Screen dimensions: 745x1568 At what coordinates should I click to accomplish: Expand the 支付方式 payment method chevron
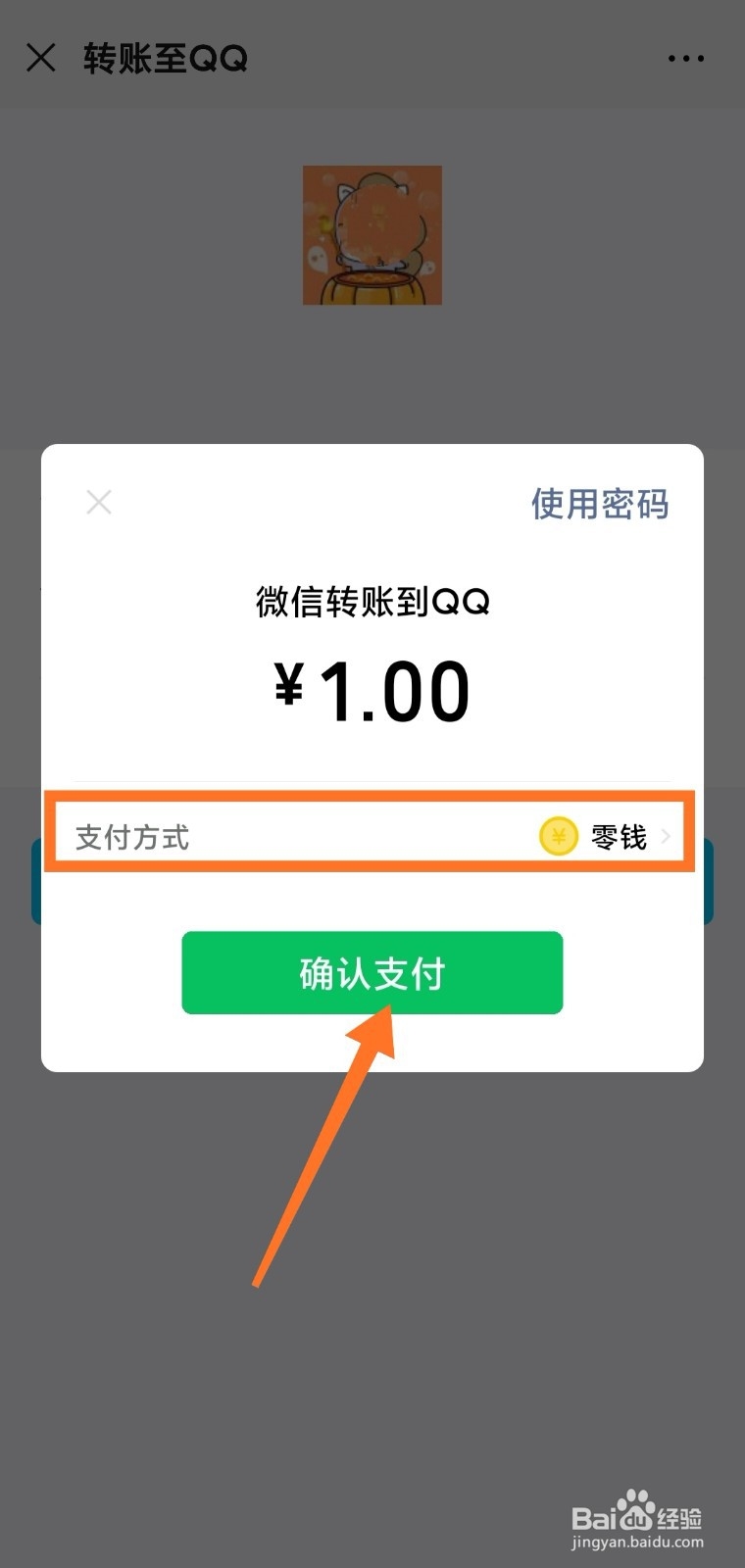tap(668, 837)
